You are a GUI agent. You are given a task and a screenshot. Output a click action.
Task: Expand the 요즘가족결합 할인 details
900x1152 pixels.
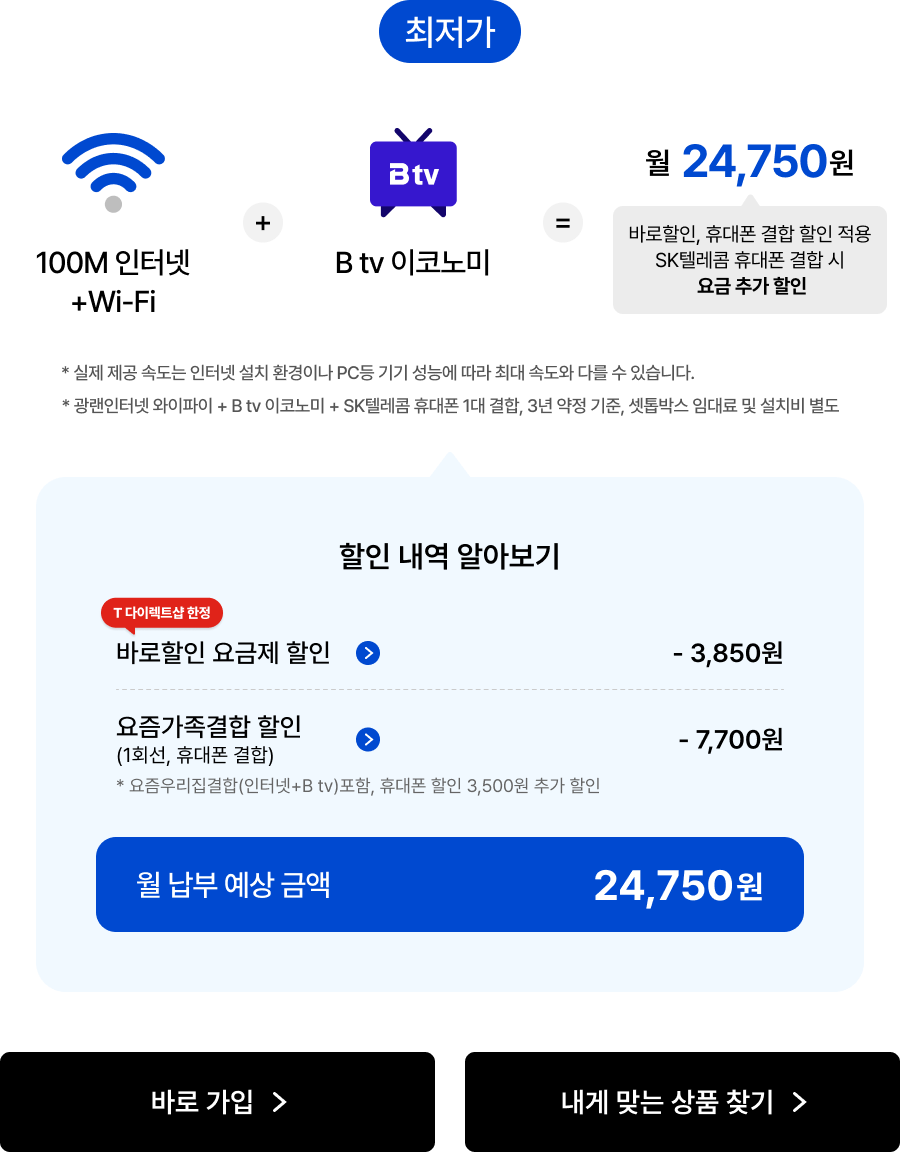click(368, 740)
